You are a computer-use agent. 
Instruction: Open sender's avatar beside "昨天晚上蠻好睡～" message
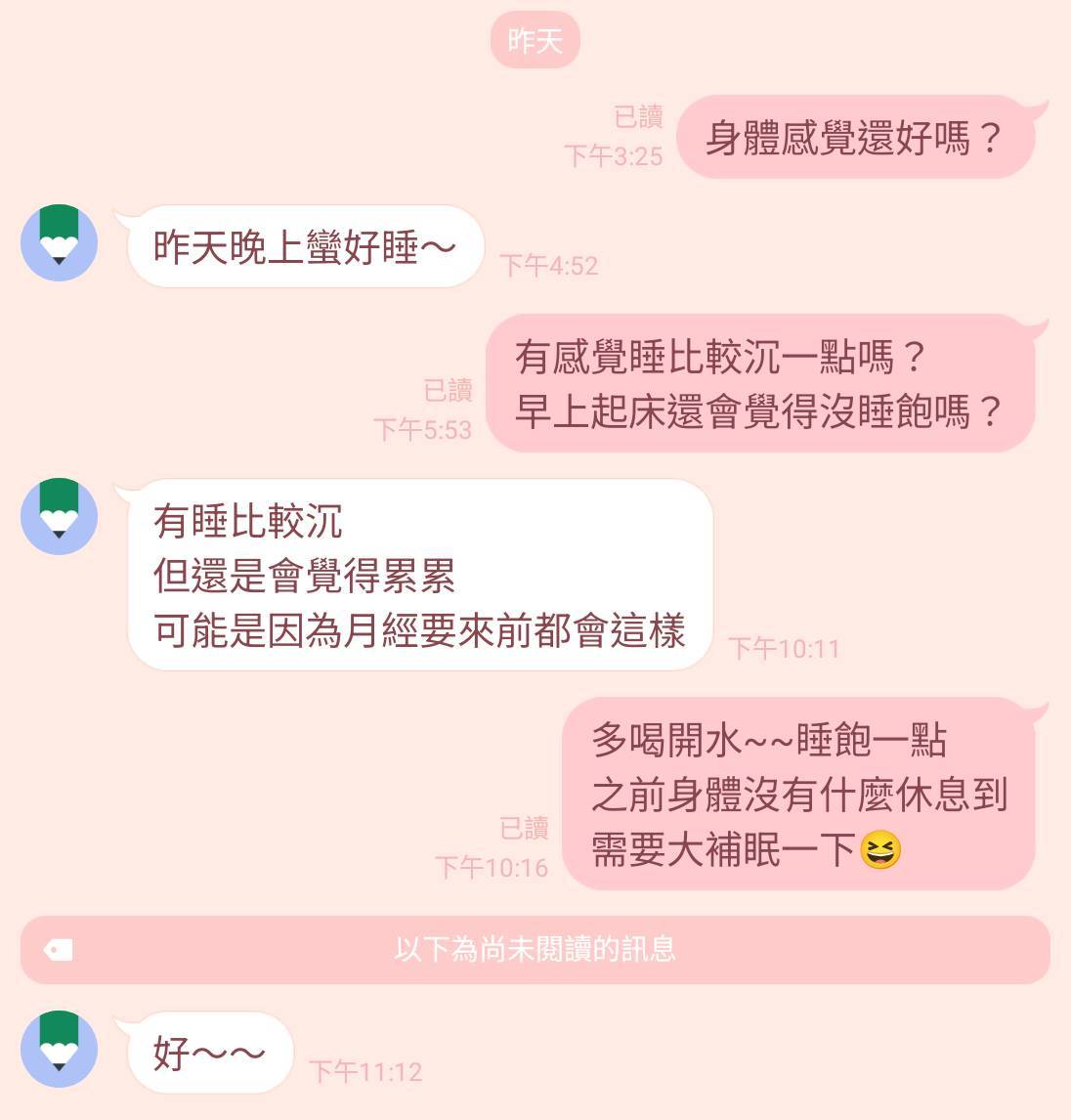pos(60,242)
